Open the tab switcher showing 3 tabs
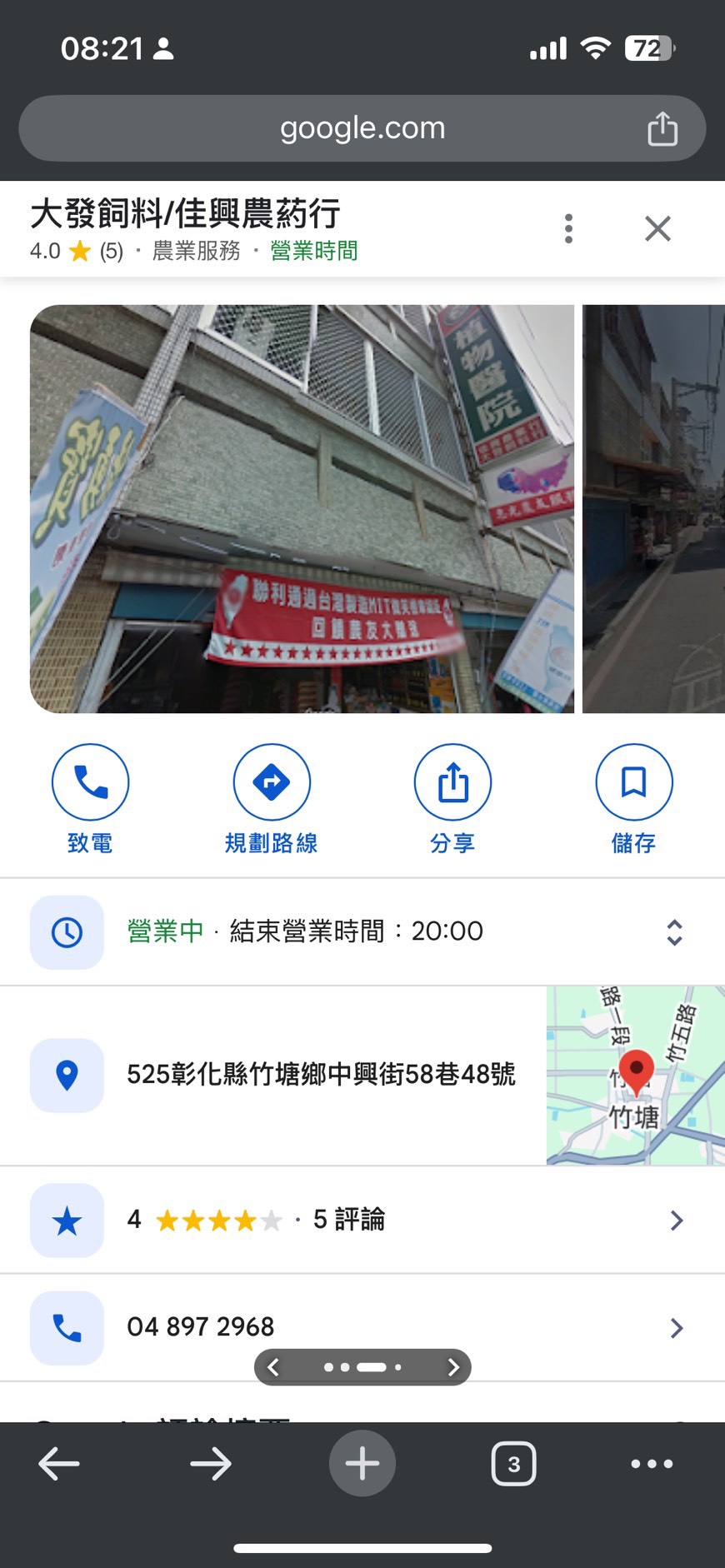Image resolution: width=725 pixels, height=1568 pixels. click(x=514, y=1464)
